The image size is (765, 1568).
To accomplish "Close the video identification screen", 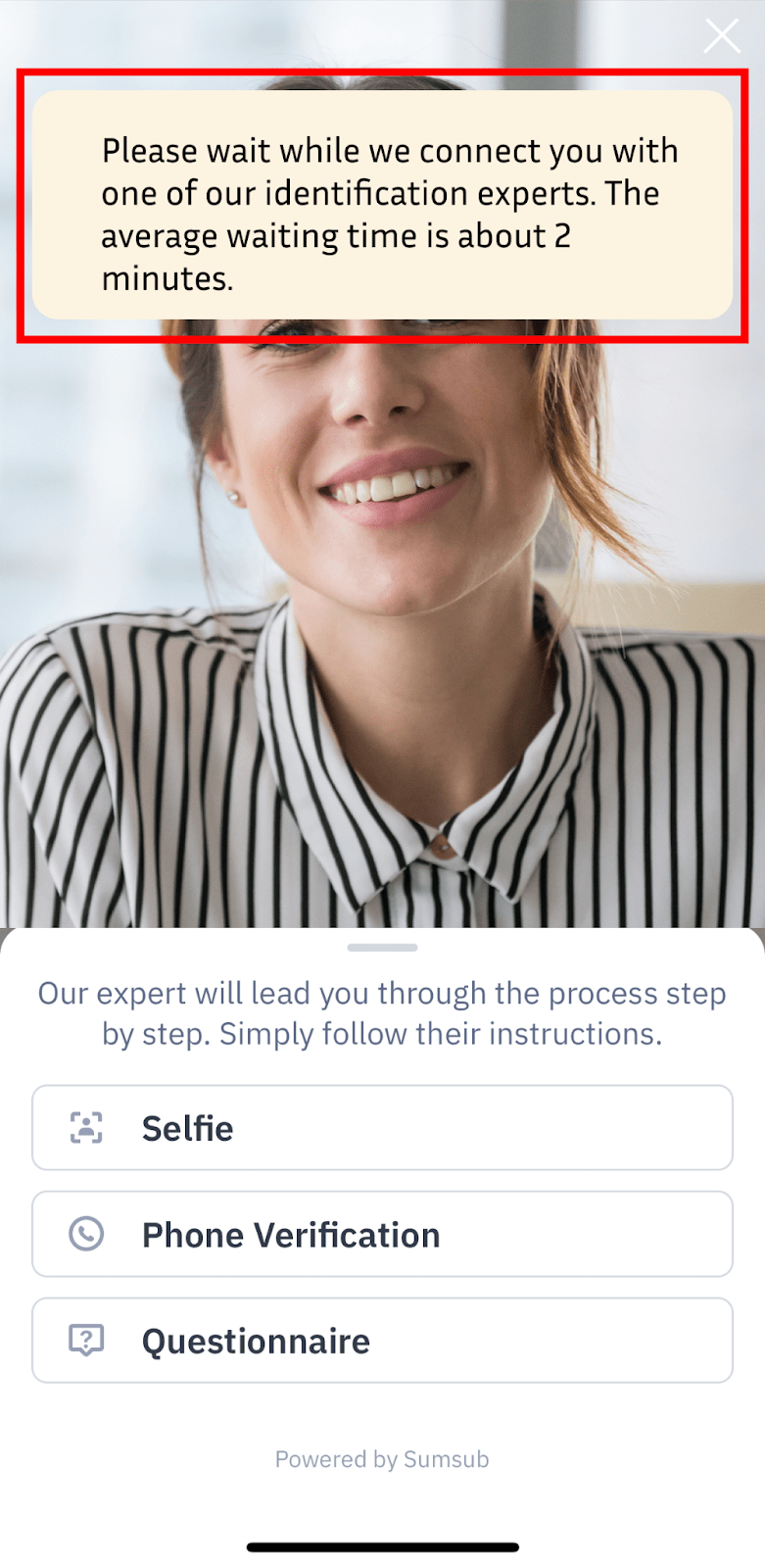I will coord(722,36).
